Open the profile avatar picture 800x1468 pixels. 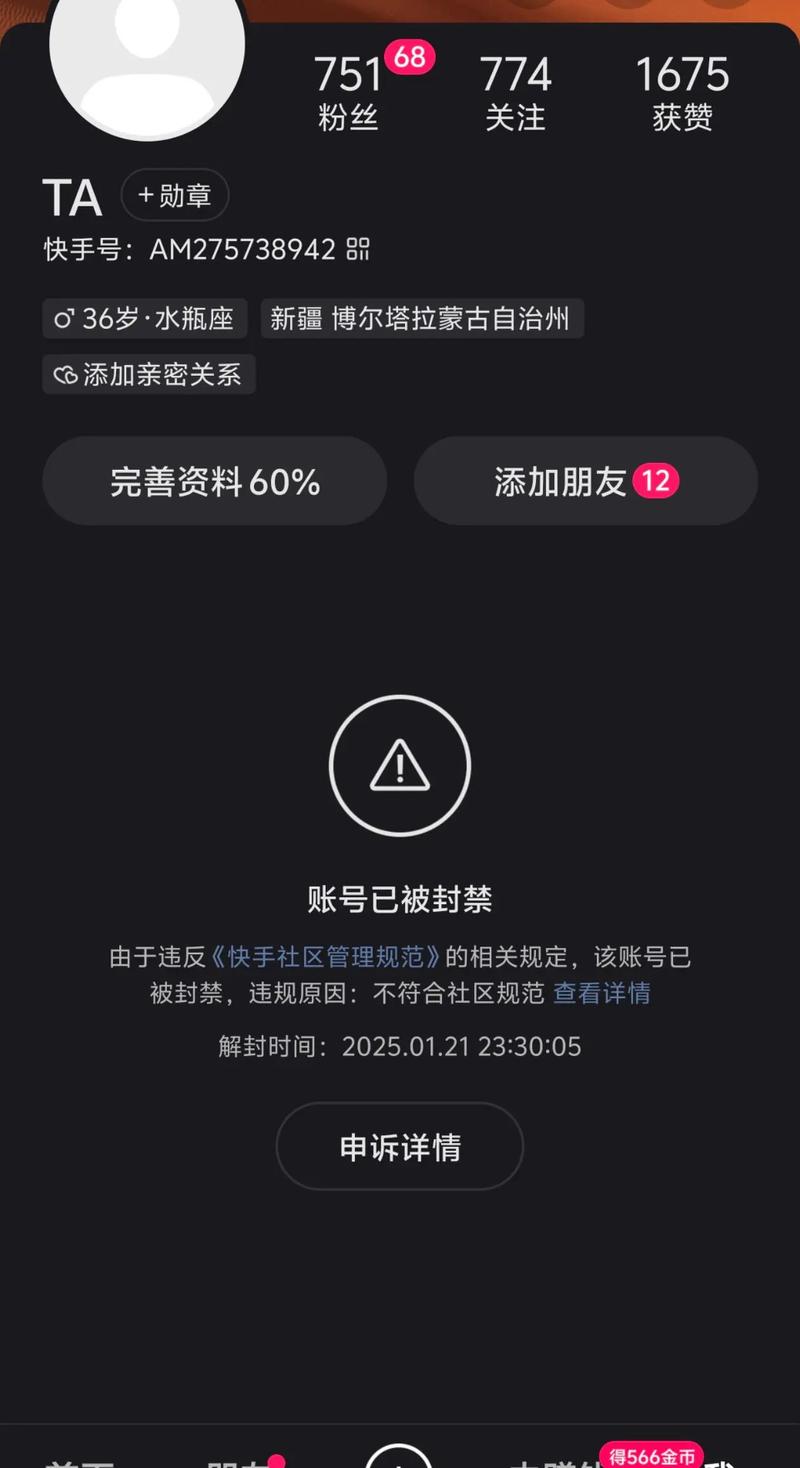(146, 65)
